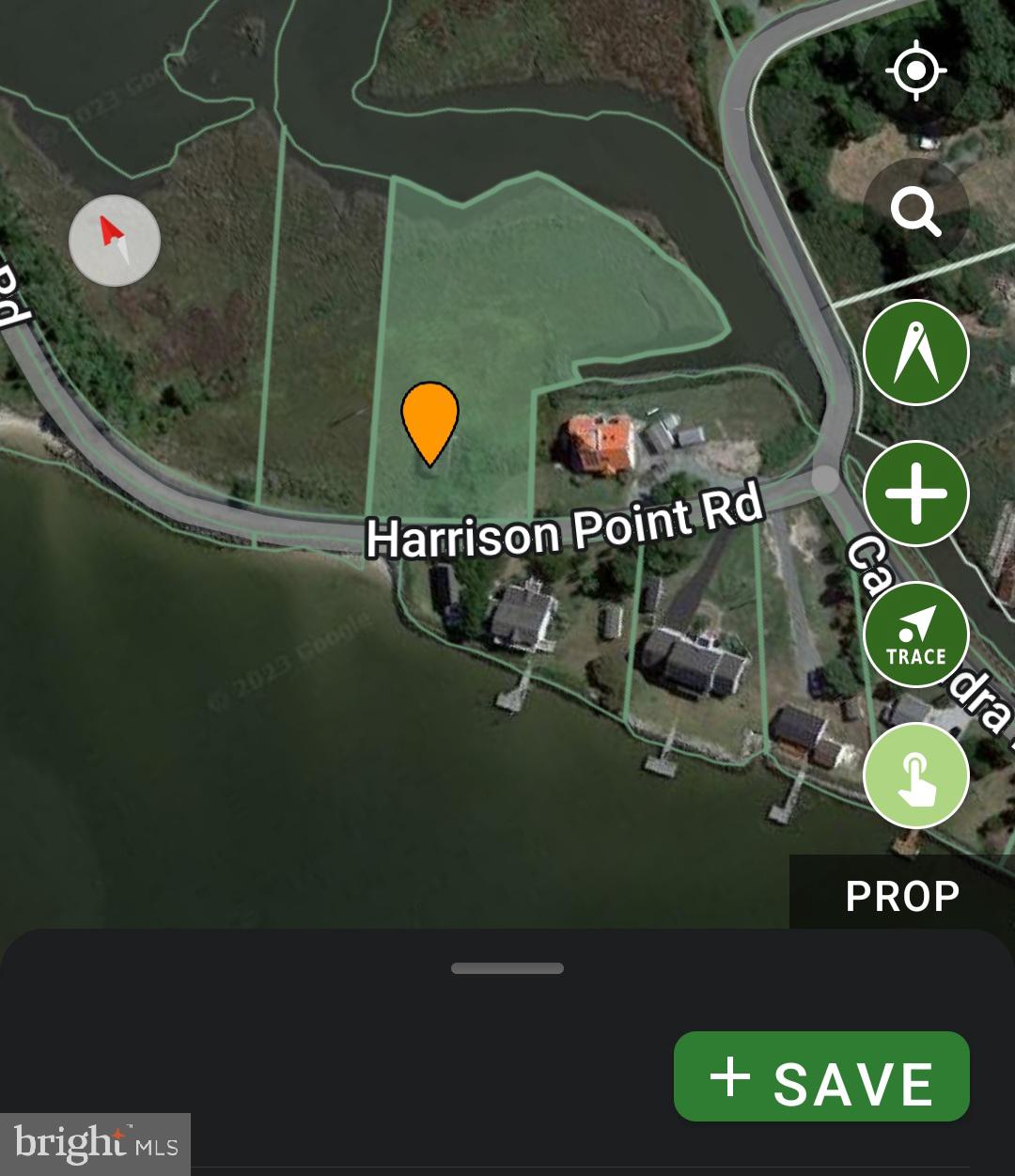Open the measuring divider tool
The height and width of the screenshot is (1176, 1015).
(x=916, y=353)
